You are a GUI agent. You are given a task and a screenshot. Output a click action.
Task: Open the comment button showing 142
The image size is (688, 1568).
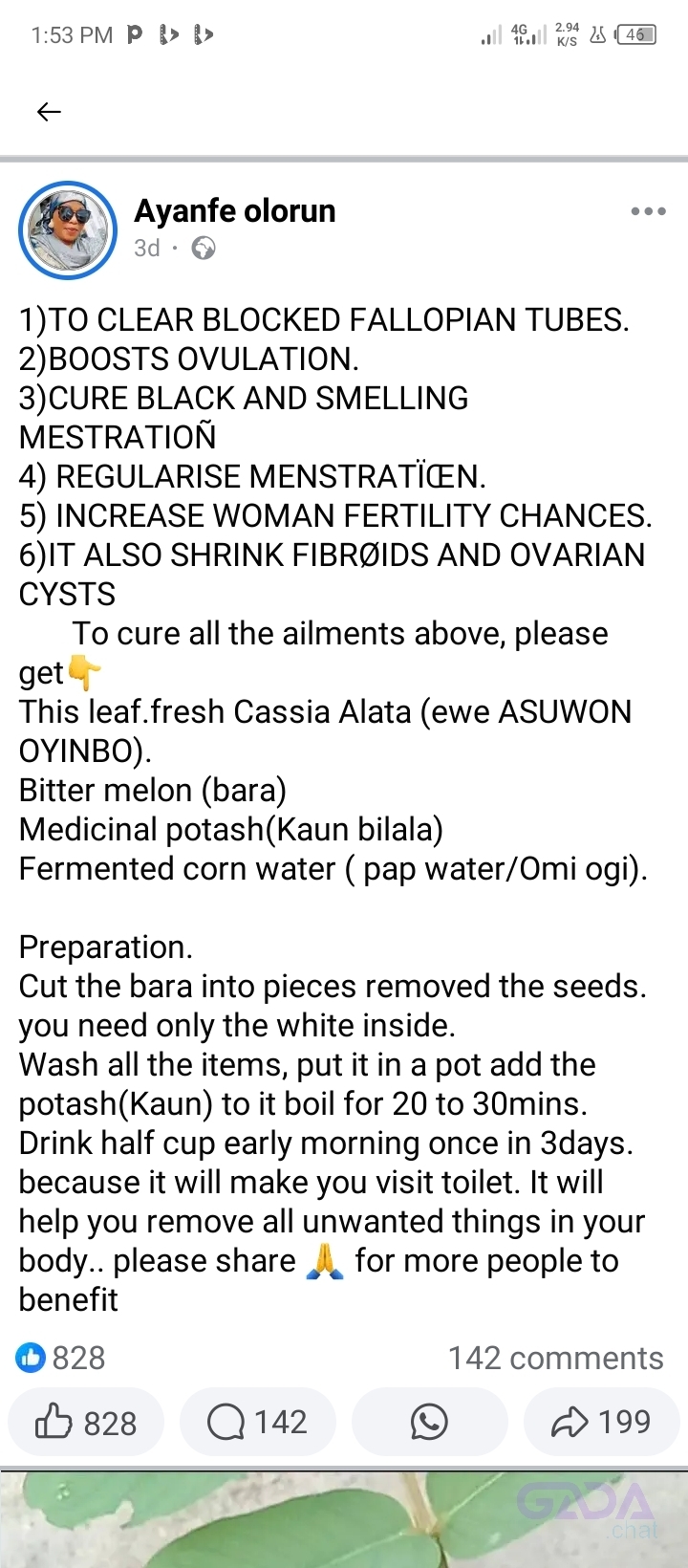tap(257, 1423)
